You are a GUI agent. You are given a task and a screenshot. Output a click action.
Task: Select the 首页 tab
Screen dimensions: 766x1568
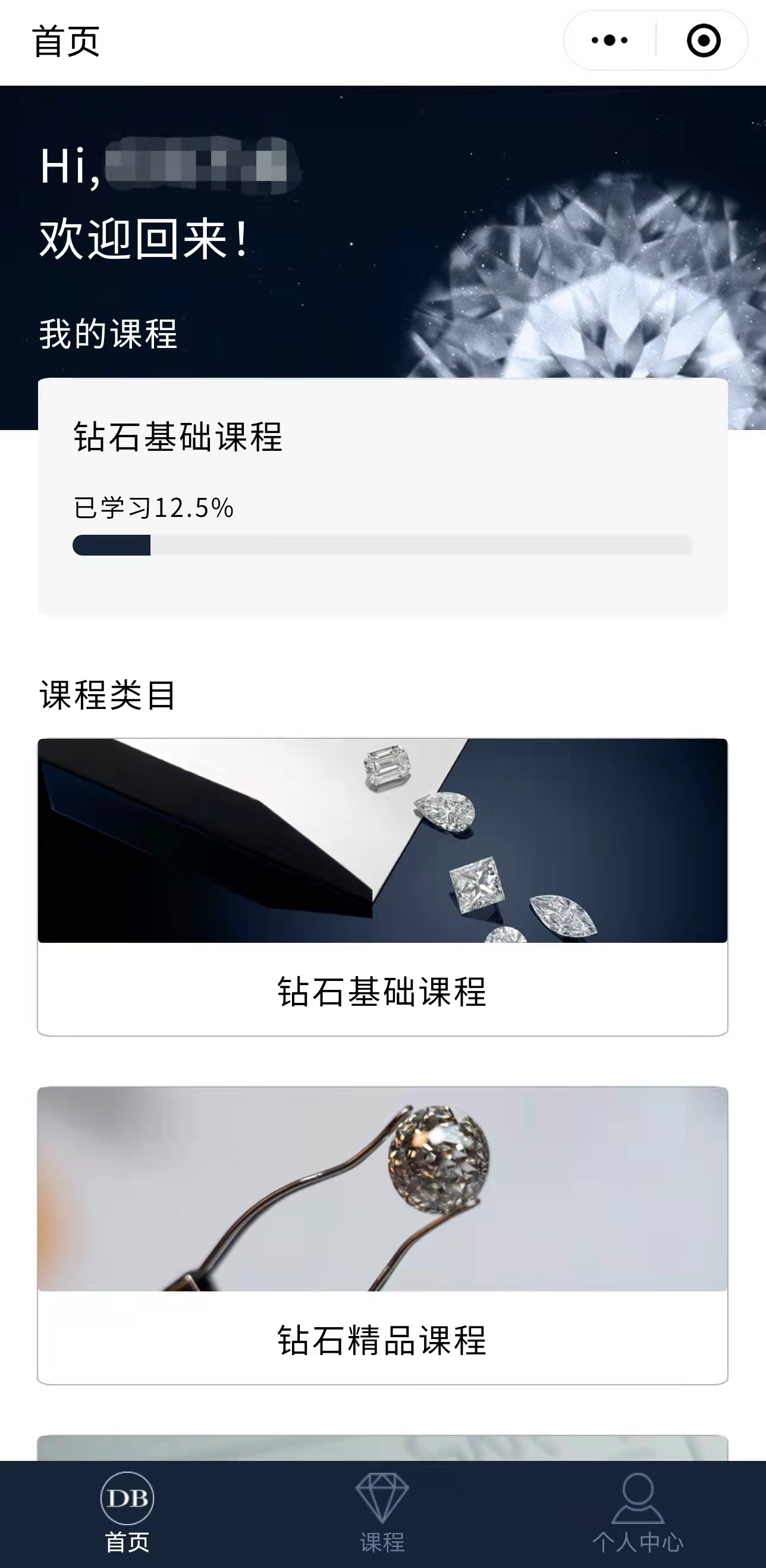click(x=127, y=1514)
